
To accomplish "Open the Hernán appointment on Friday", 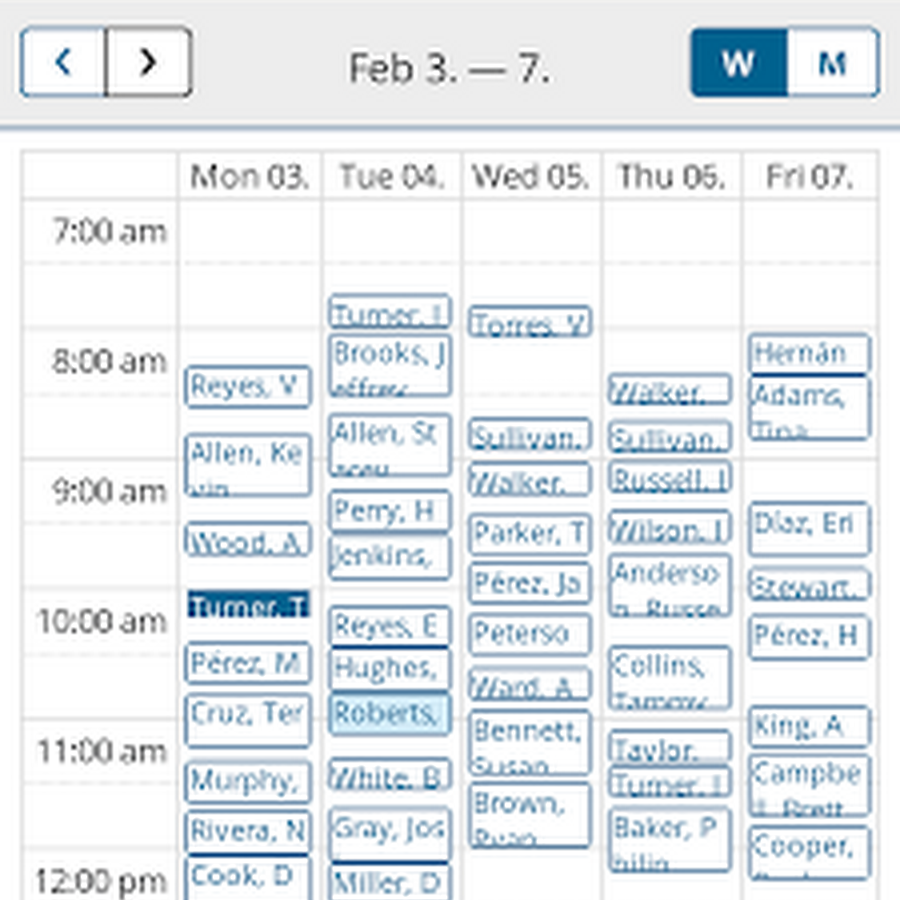I will [x=809, y=353].
